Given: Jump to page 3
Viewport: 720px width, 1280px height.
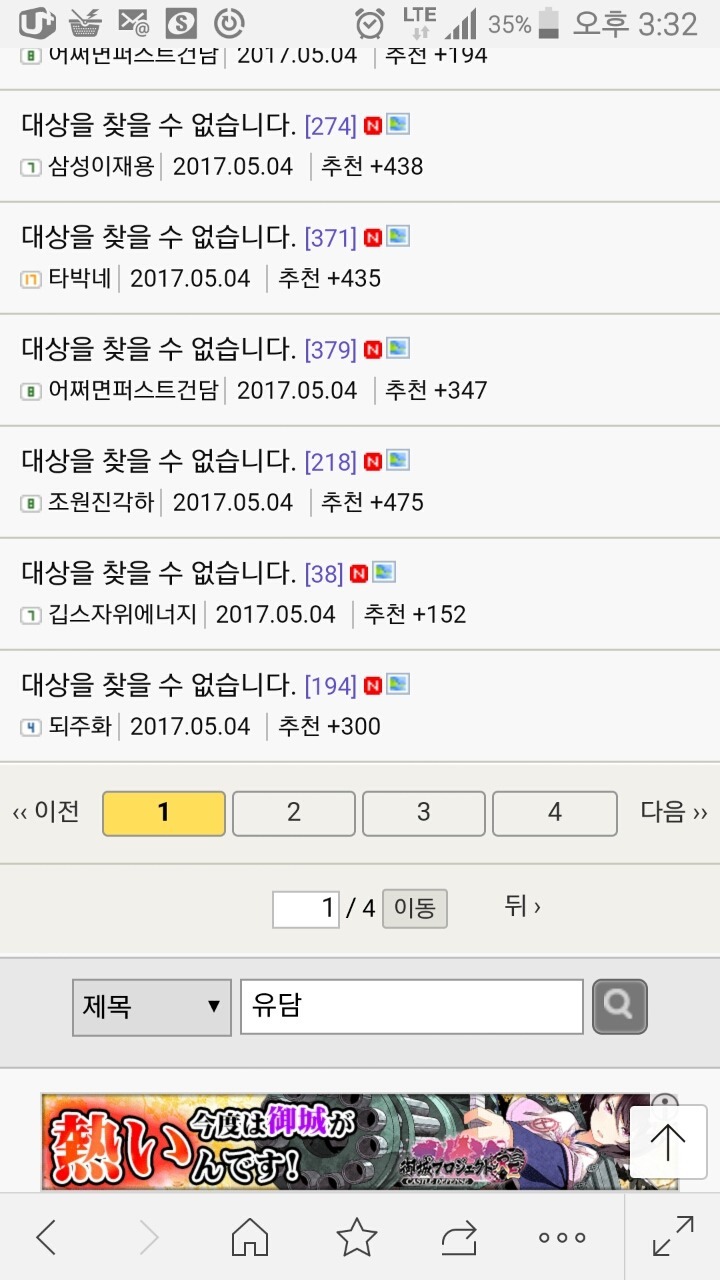Looking at the screenshot, I should tap(424, 813).
